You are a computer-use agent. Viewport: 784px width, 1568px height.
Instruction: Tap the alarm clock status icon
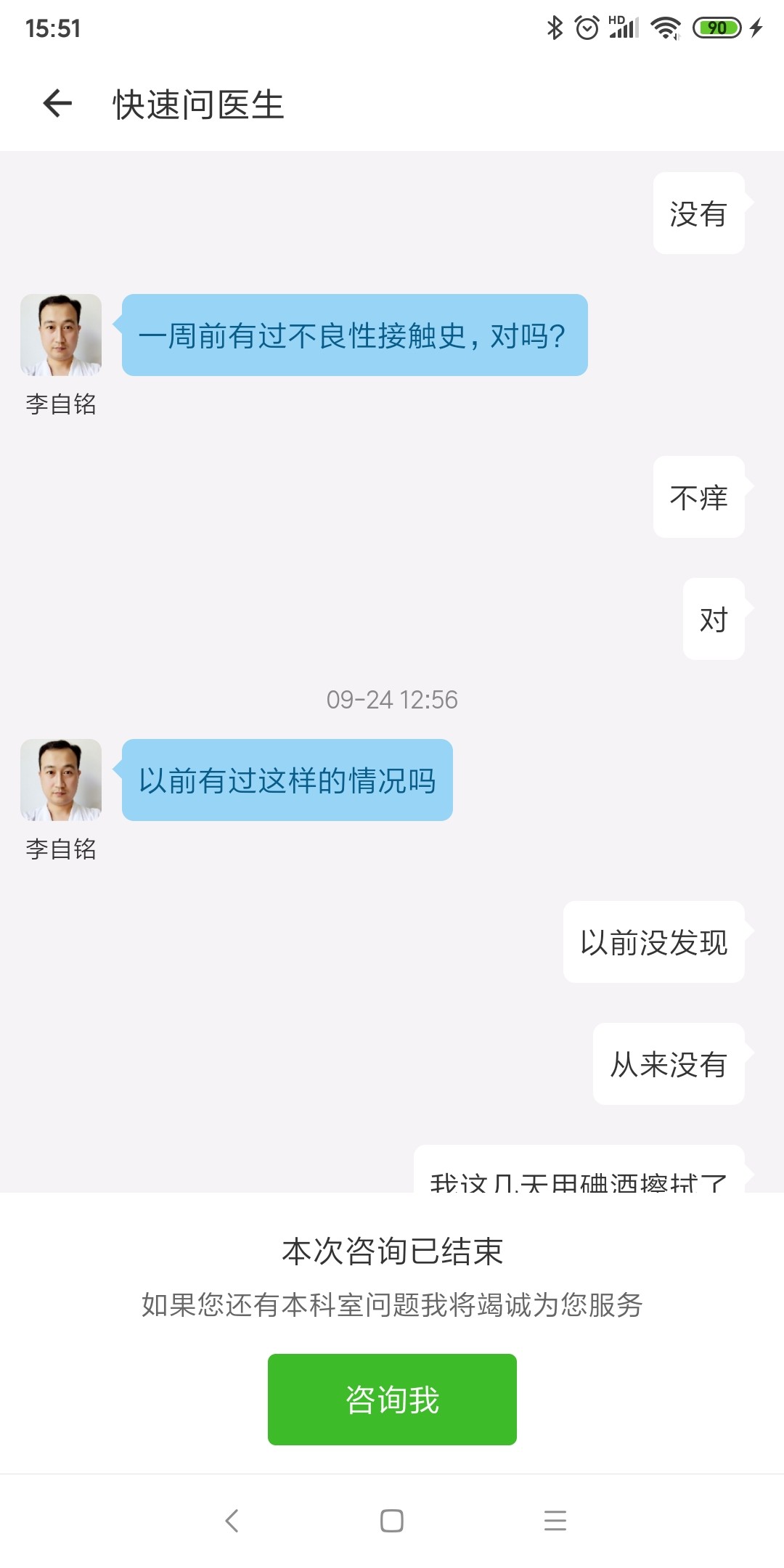coord(585,26)
